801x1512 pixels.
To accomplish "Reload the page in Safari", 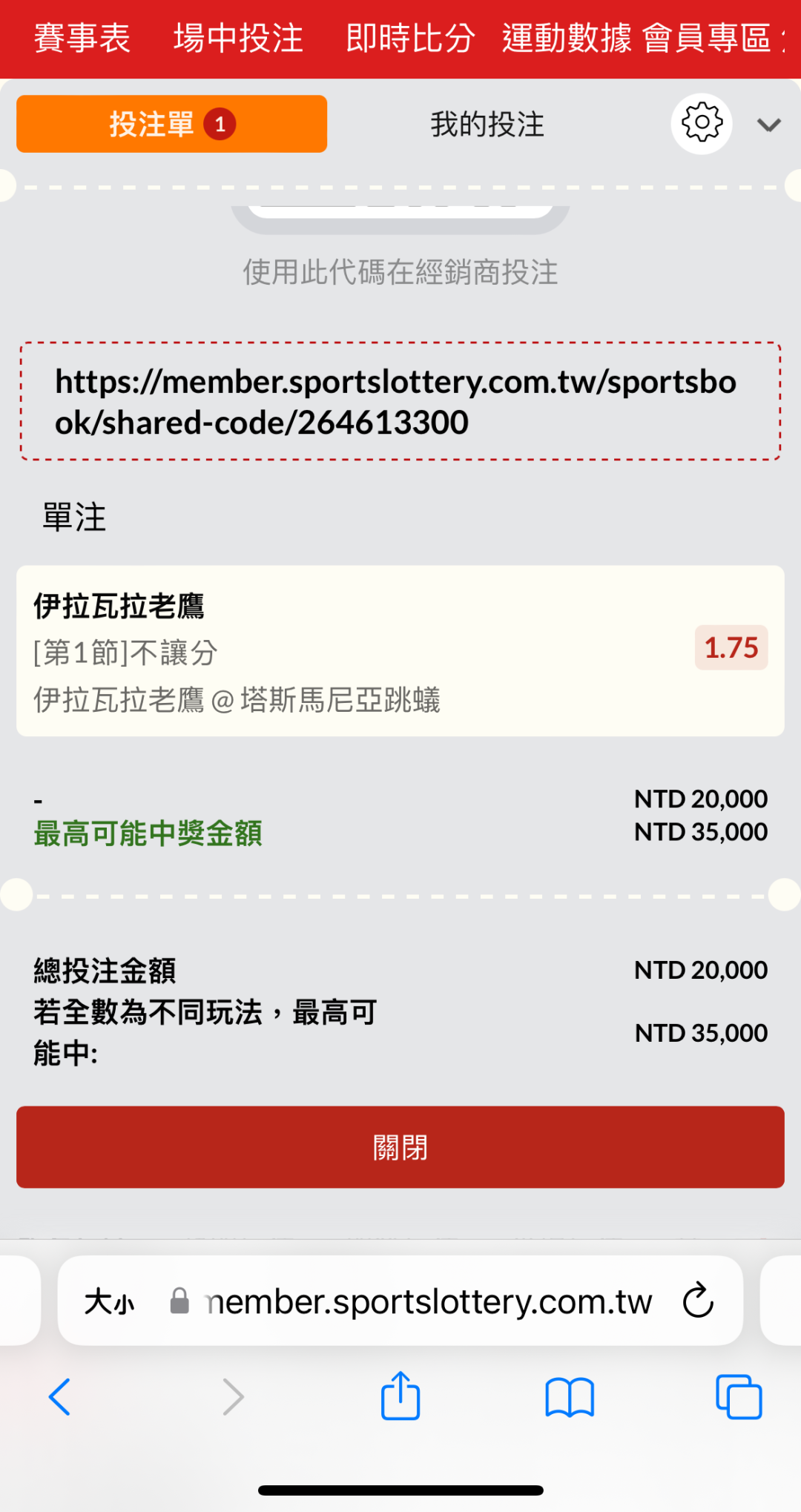I will pos(698,1300).
